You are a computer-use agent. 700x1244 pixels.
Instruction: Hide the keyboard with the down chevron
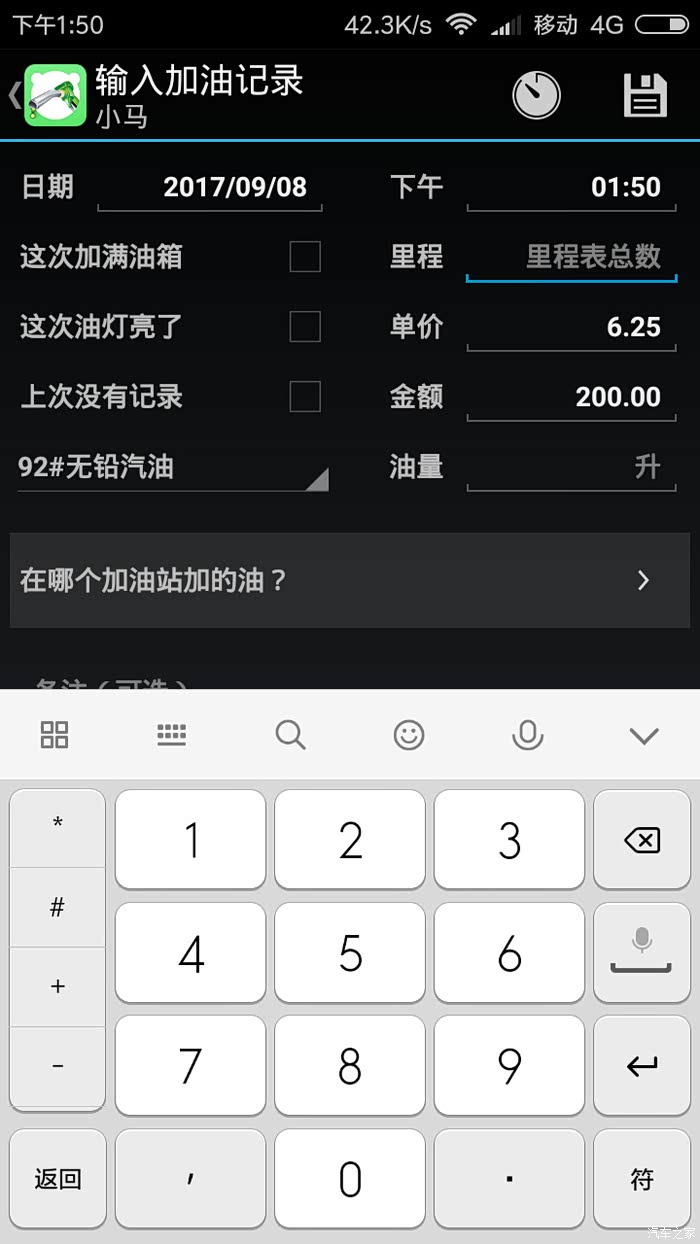(644, 736)
